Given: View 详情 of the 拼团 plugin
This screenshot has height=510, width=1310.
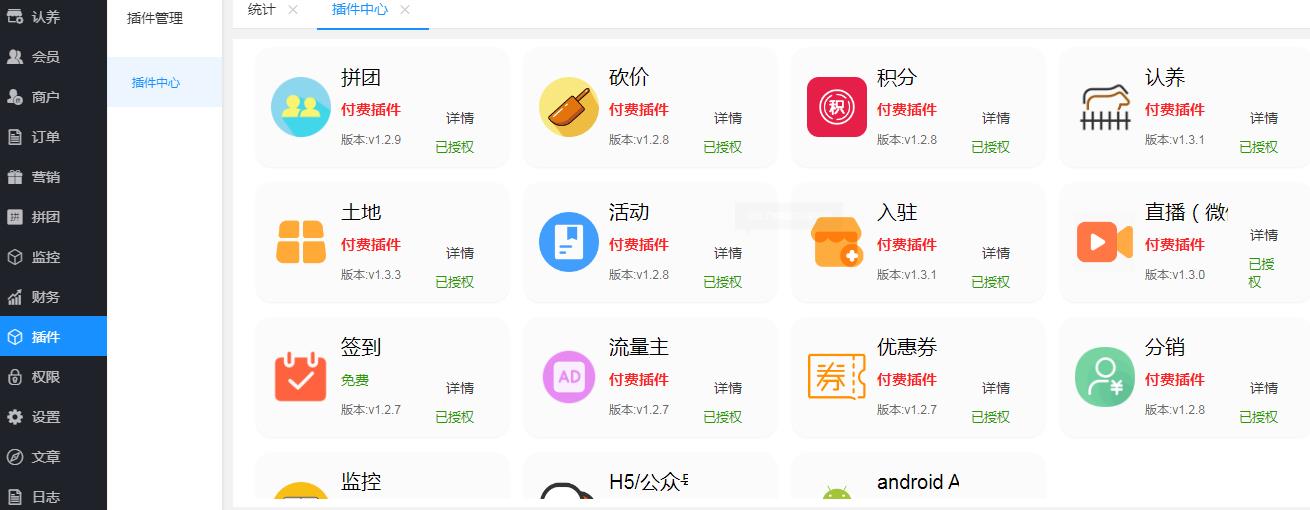Looking at the screenshot, I should click(460, 118).
